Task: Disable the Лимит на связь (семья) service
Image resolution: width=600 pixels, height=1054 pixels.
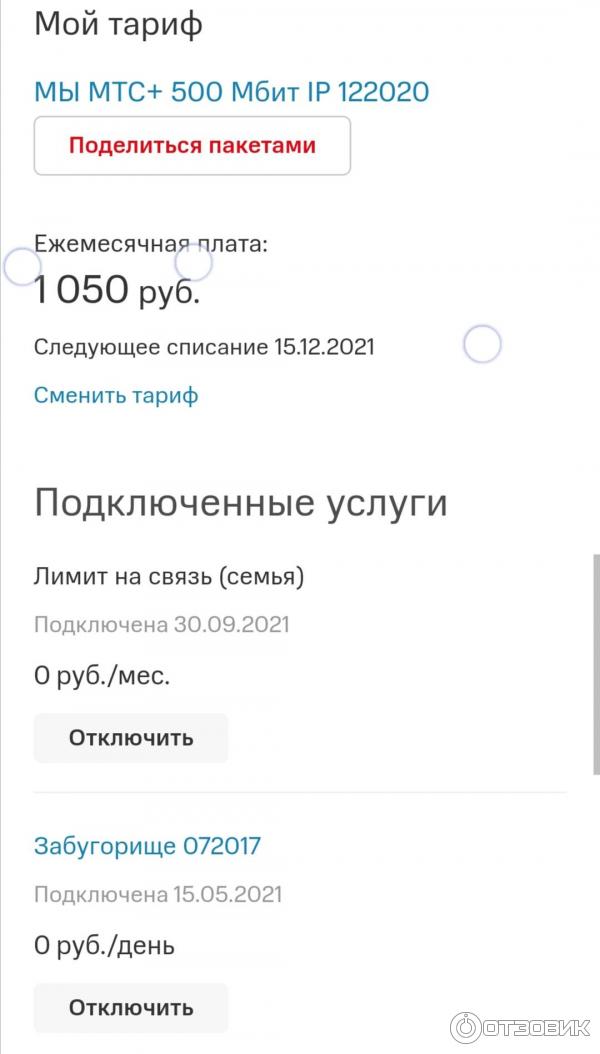Action: [131, 739]
